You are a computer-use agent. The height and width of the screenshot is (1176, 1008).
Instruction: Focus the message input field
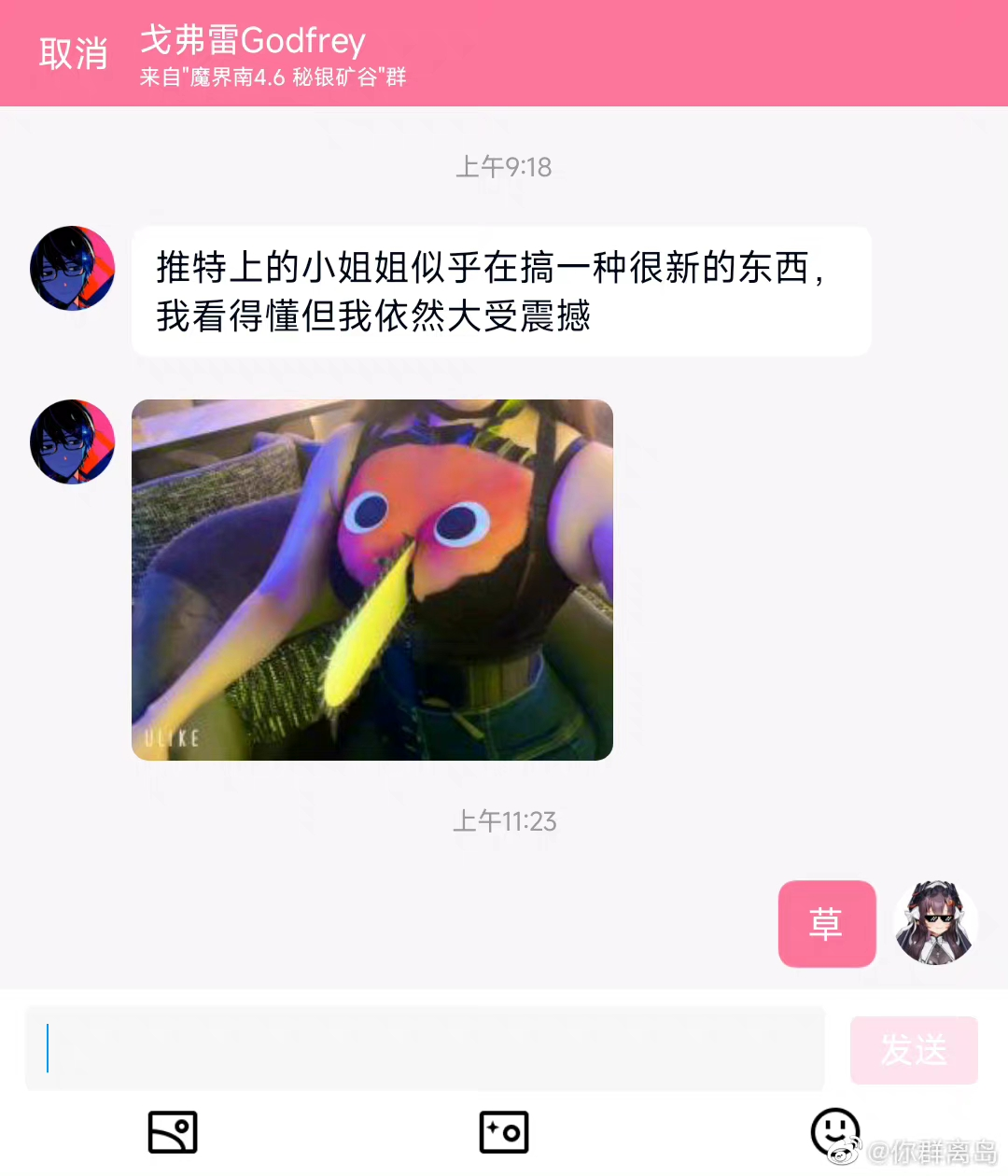click(425, 1048)
